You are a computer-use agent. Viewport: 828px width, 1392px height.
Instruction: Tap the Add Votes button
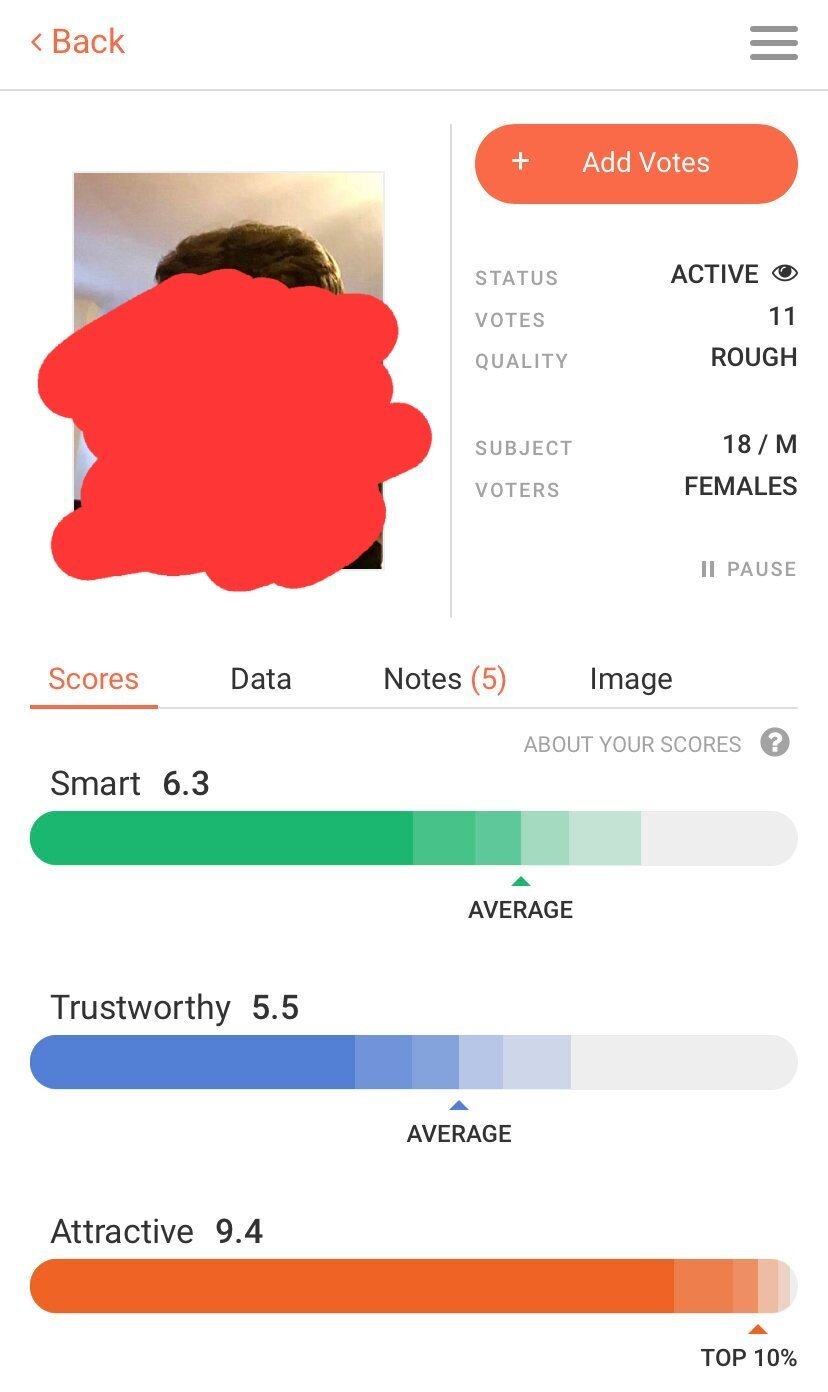636,163
